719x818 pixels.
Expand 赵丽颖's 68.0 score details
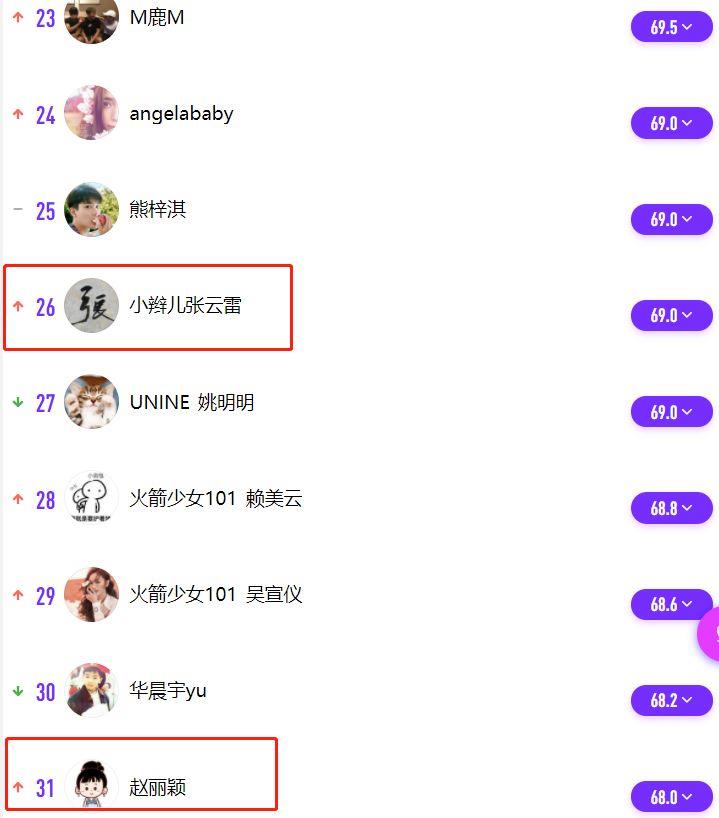click(671, 797)
